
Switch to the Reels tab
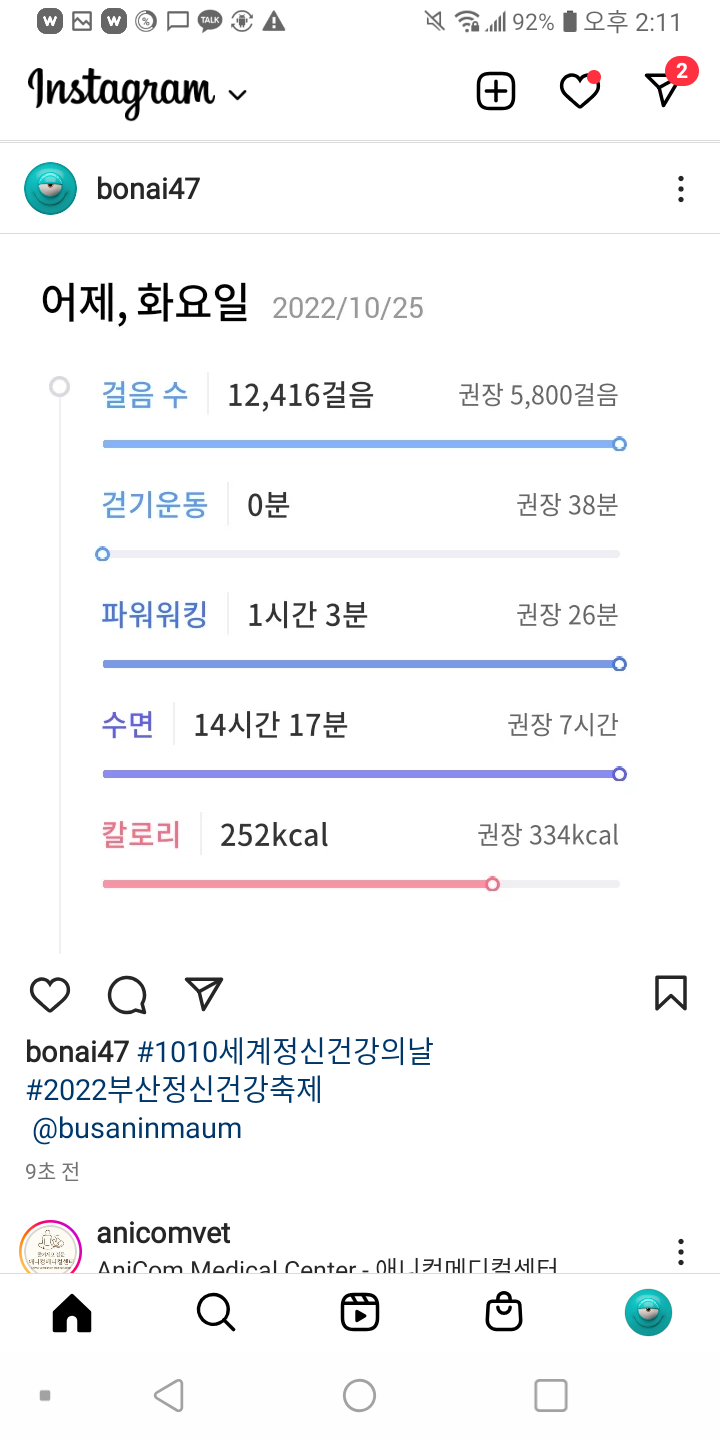click(360, 1312)
